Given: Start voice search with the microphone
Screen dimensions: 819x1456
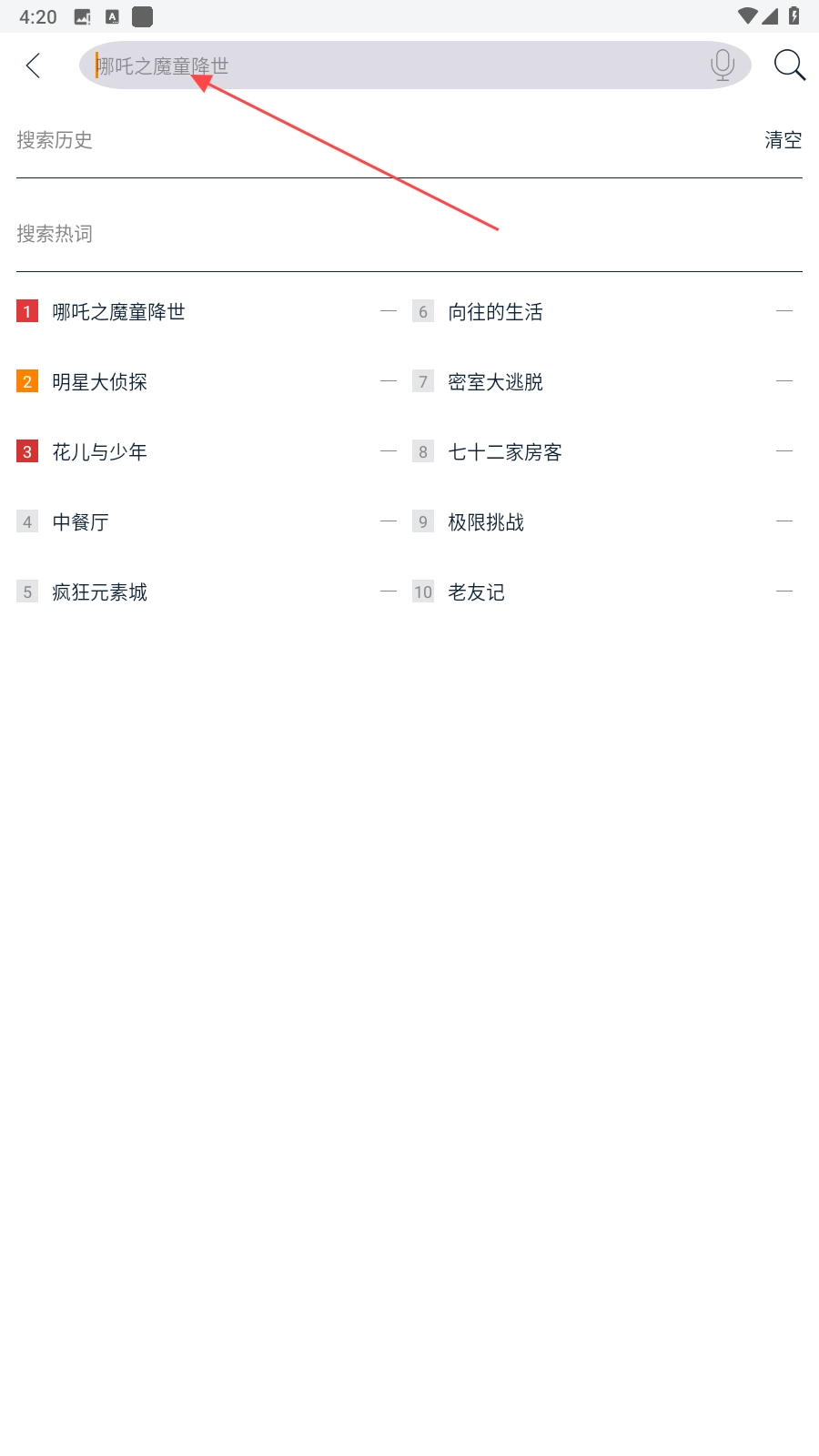Looking at the screenshot, I should 723,66.
